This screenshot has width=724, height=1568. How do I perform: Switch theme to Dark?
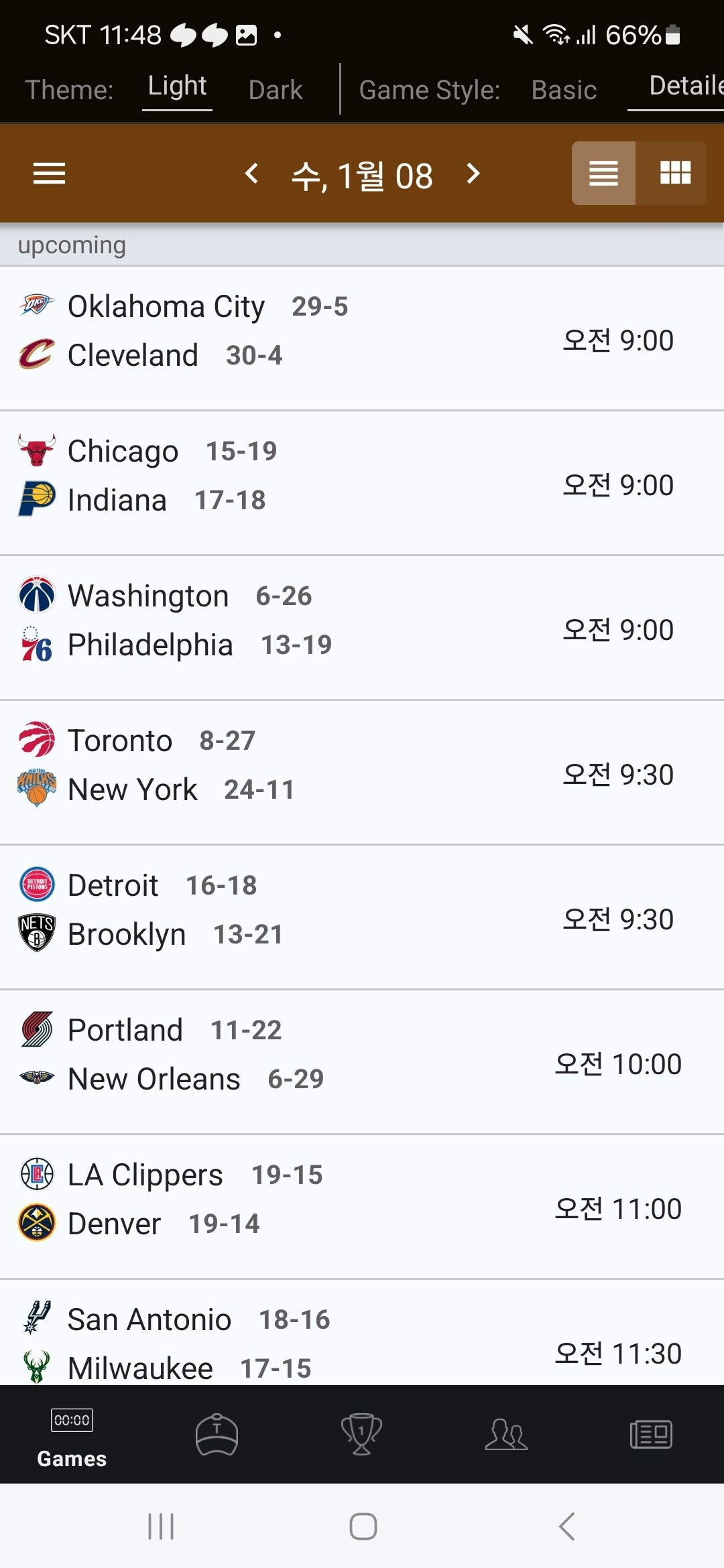[276, 90]
